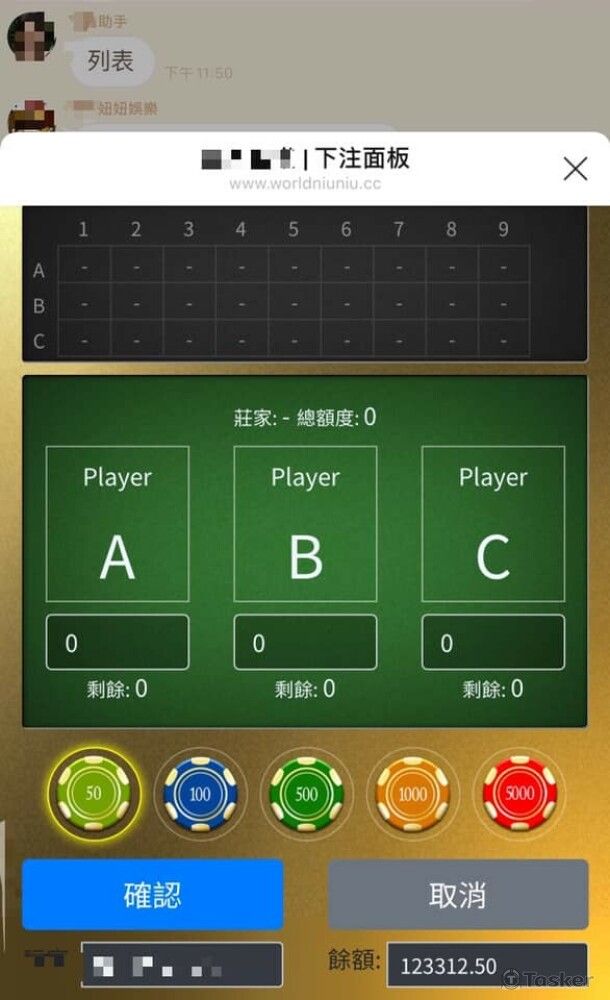
Task: Pick the orange 1000 chip
Action: pos(412,794)
